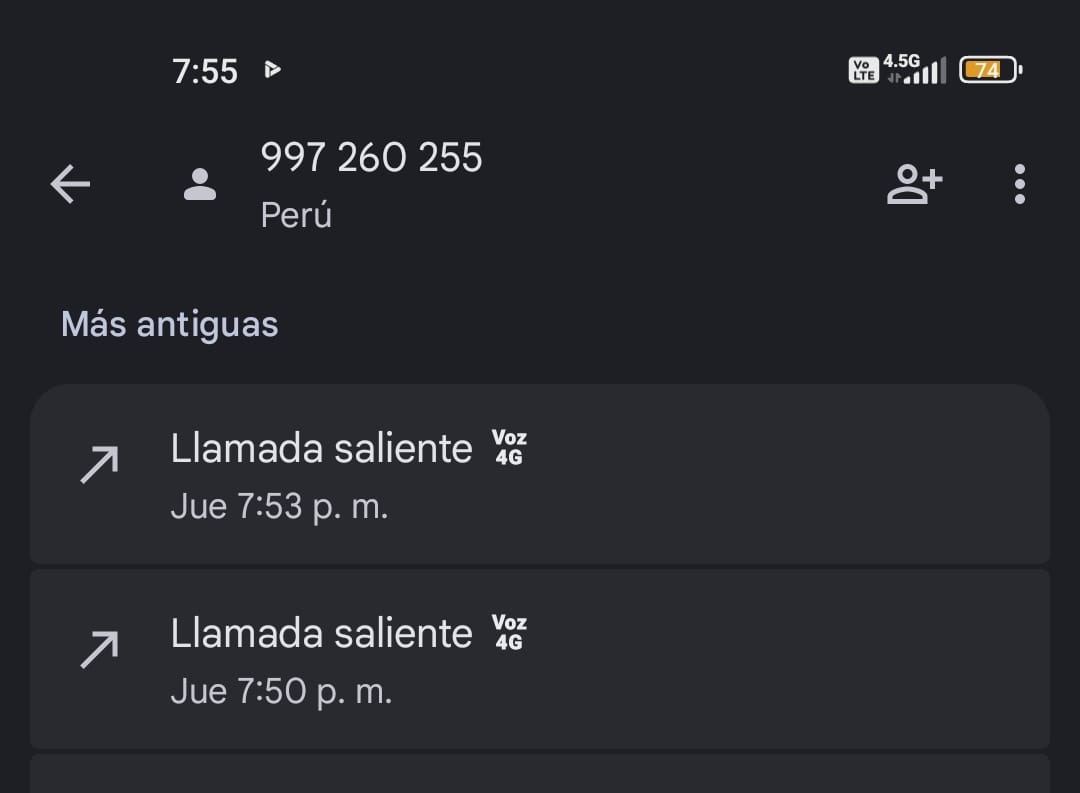Select the outgoing call at Jue 7:50 p. m.
This screenshot has height=793, width=1080.
[x=540, y=659]
